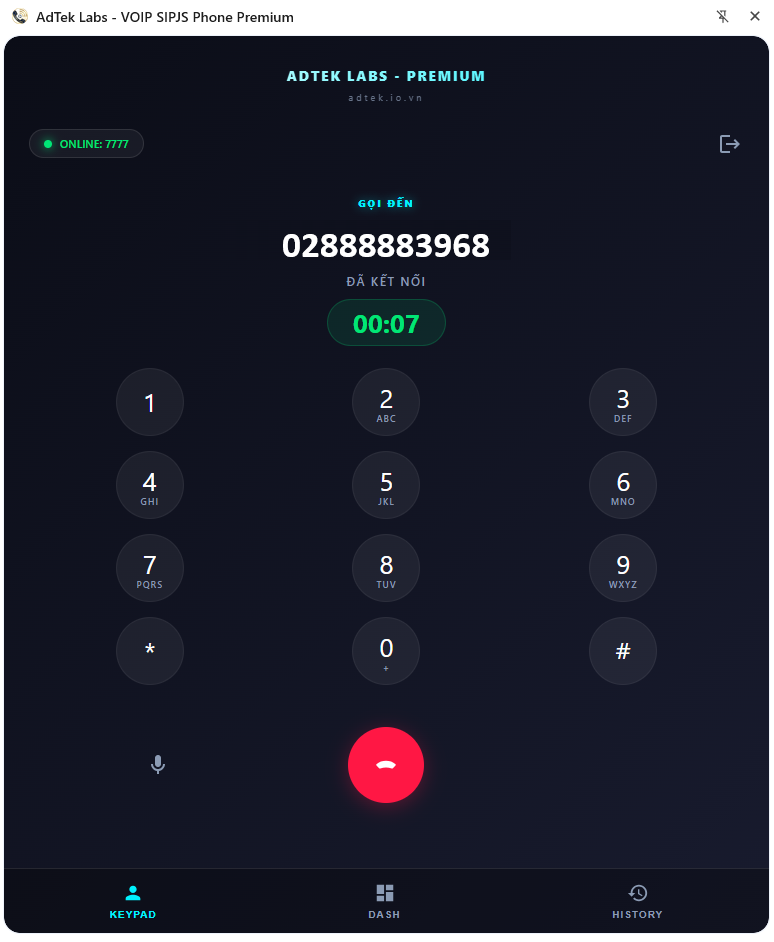The width and height of the screenshot is (774, 942).
Task: Tap the logout icon
Action: pyautogui.click(x=730, y=144)
